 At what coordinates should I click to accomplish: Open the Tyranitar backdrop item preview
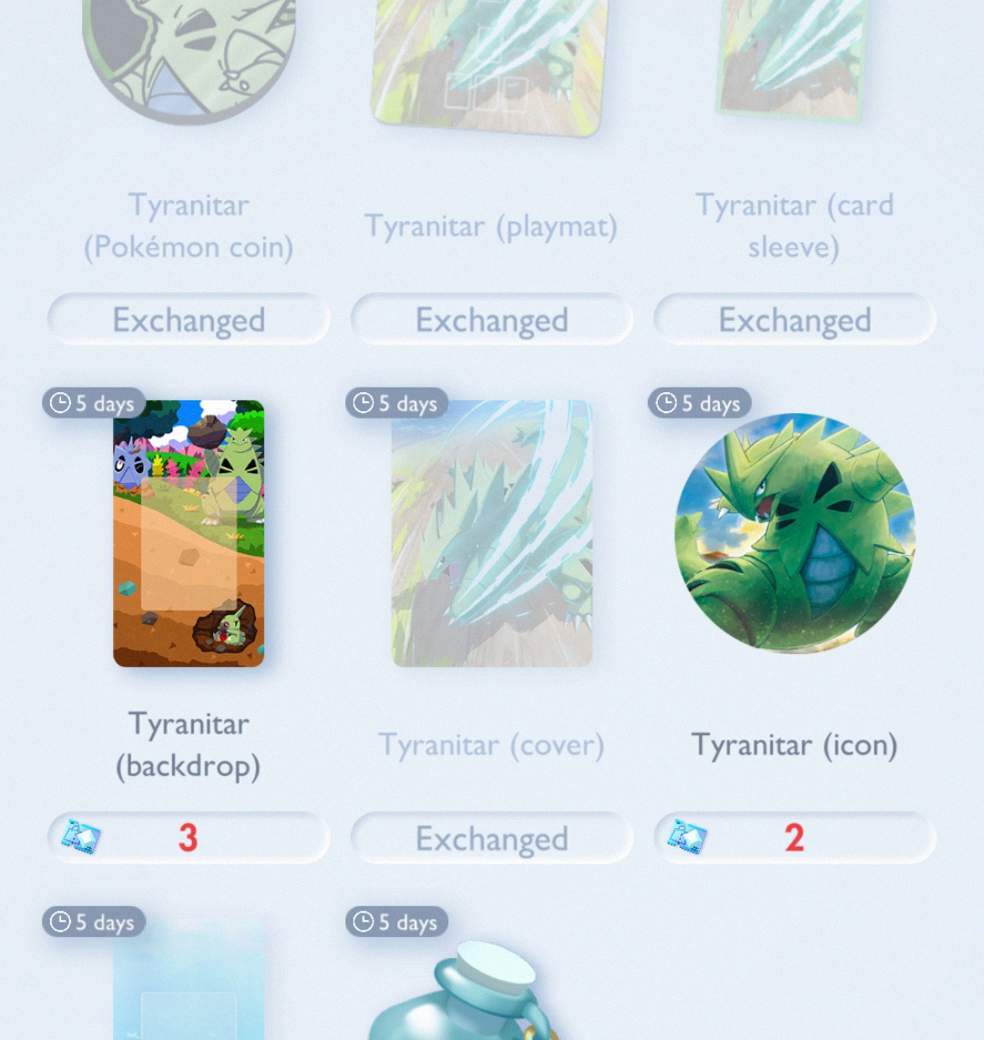coord(188,533)
